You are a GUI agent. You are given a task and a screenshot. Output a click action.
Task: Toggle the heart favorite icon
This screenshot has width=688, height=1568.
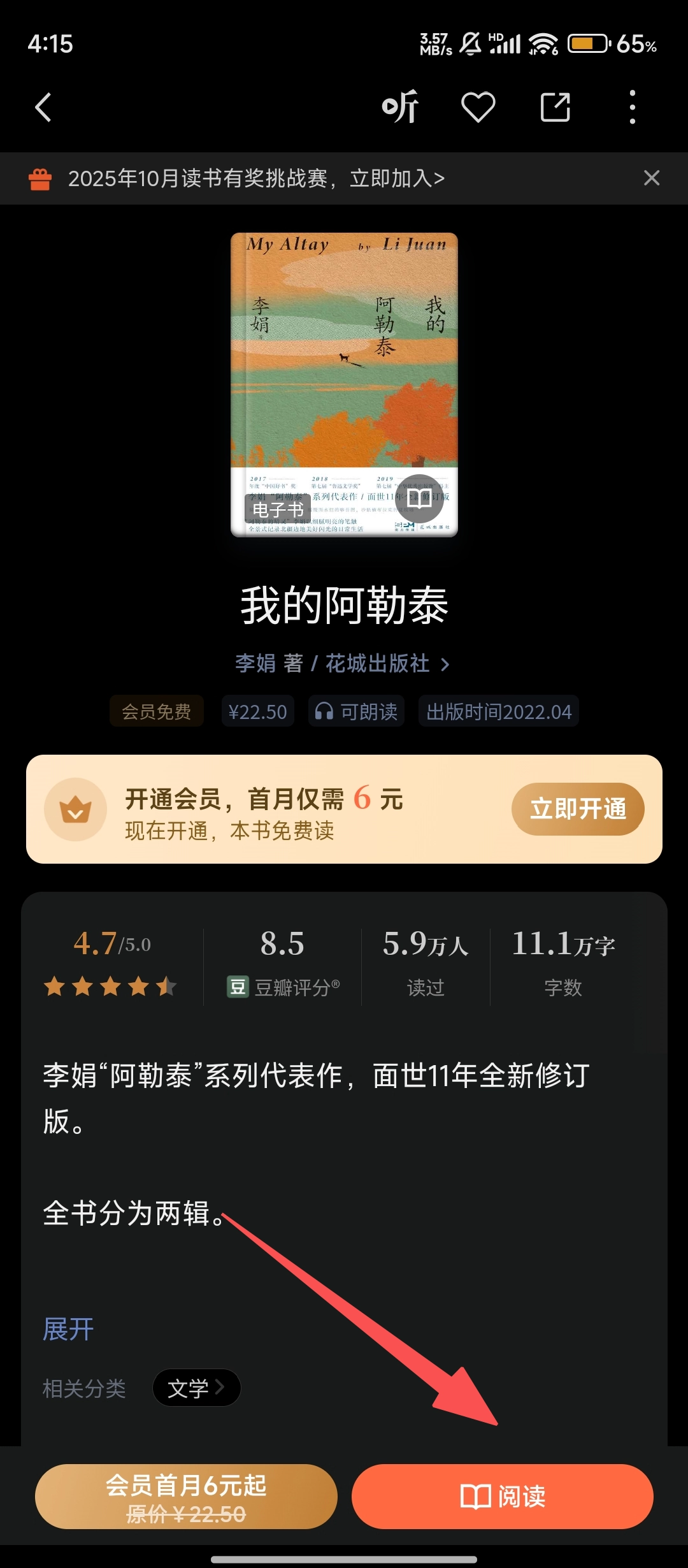click(x=478, y=107)
